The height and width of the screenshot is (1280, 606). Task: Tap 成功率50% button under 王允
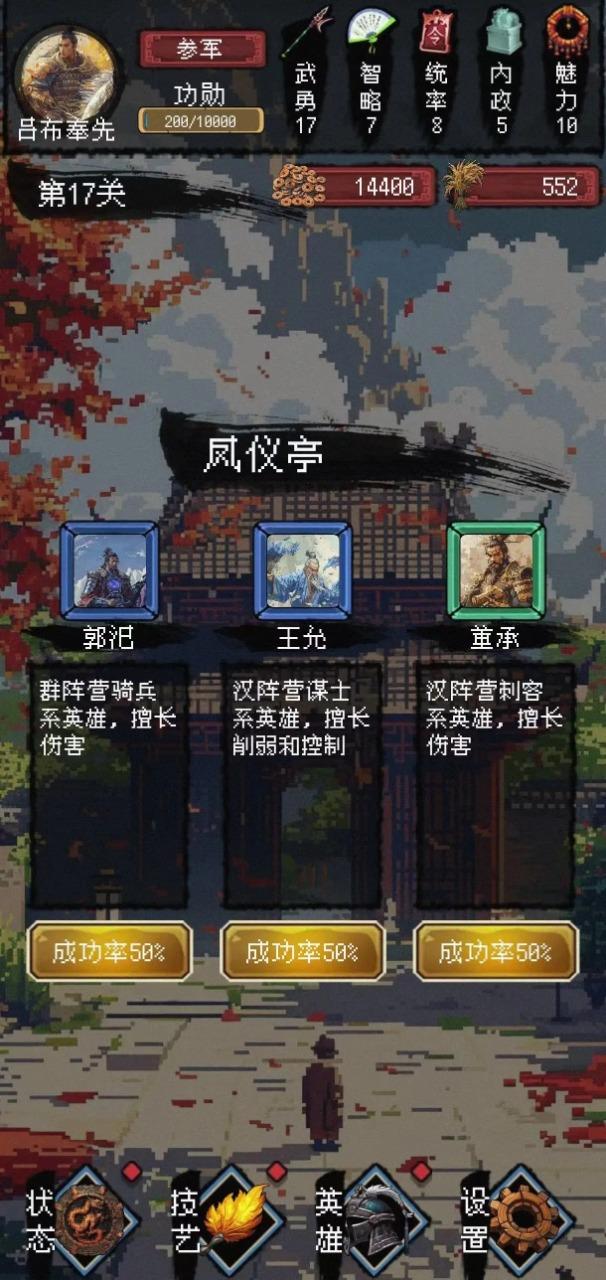coord(302,951)
